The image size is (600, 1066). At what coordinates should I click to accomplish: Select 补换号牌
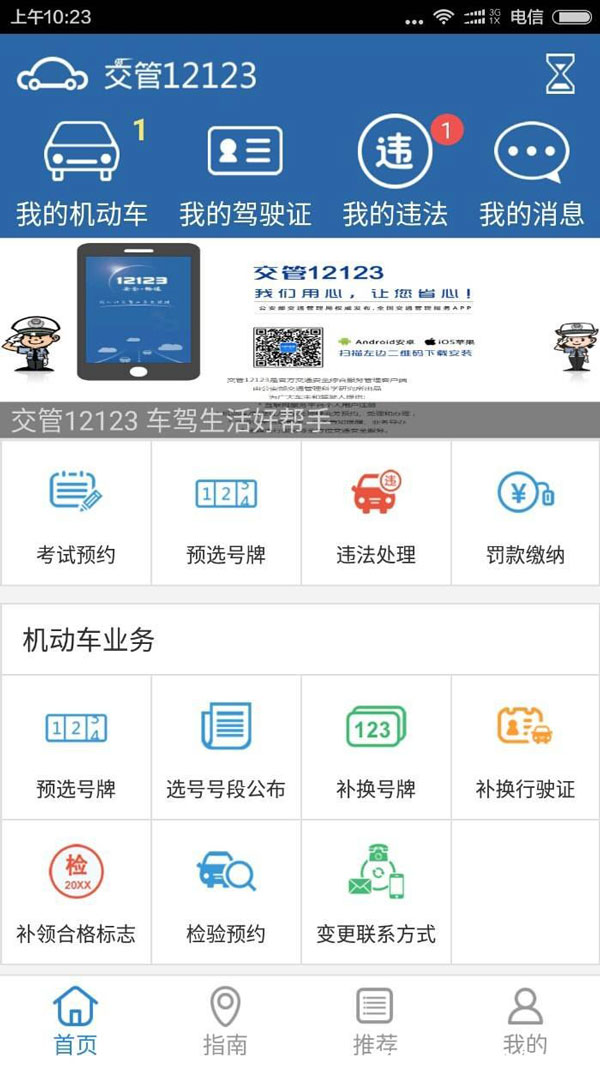[x=376, y=748]
